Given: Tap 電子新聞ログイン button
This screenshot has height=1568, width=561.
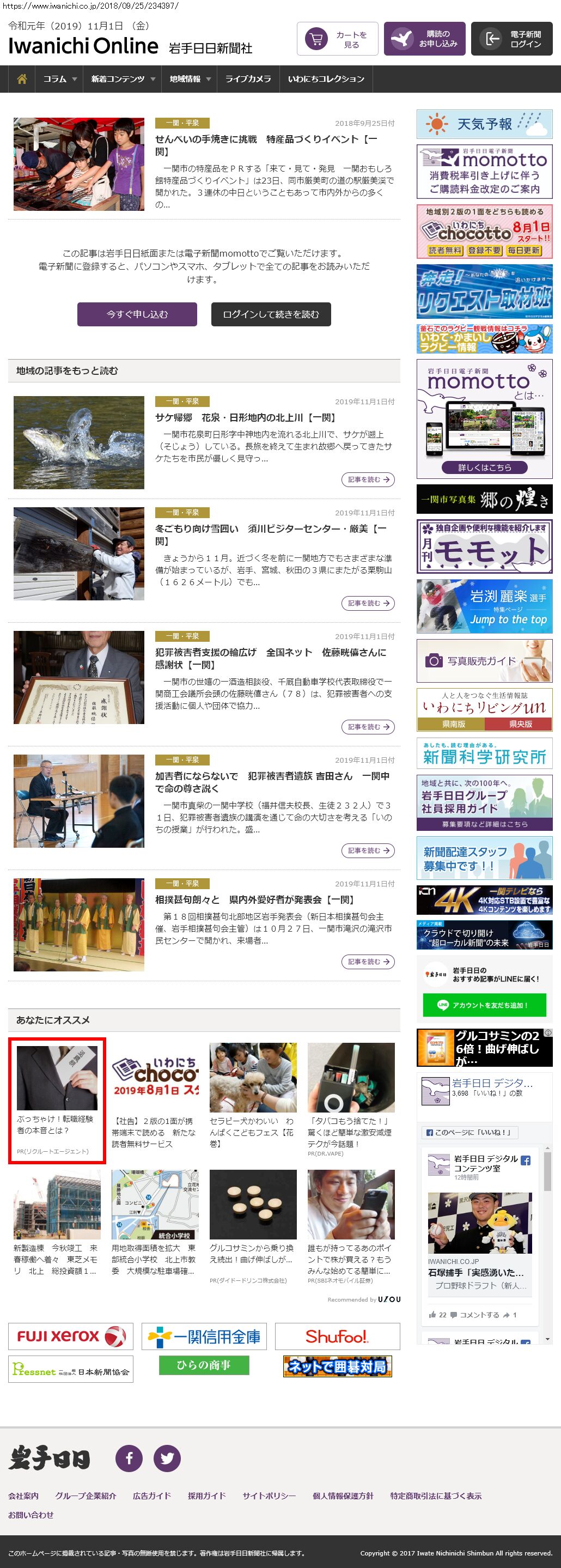Looking at the screenshot, I should [x=512, y=40].
